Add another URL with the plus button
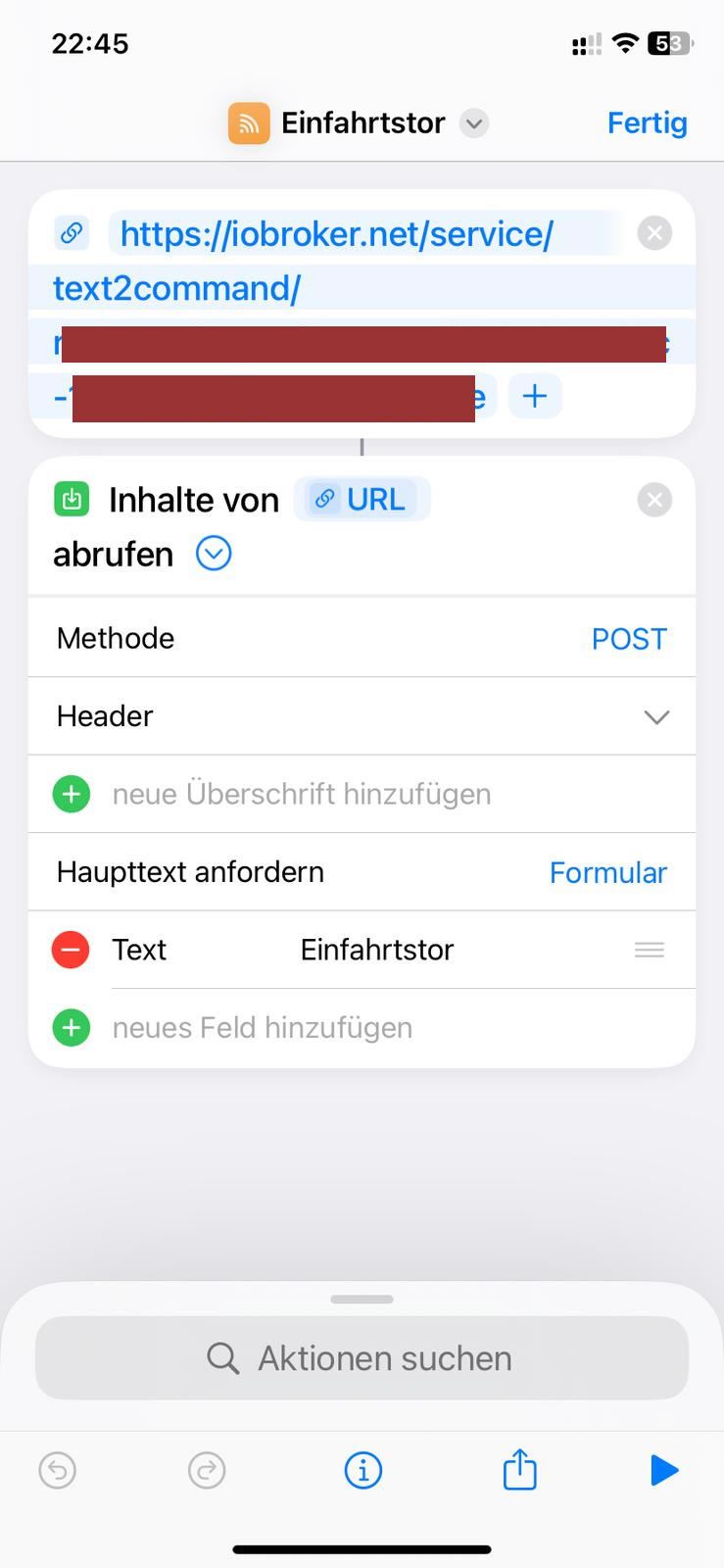 pos(535,396)
